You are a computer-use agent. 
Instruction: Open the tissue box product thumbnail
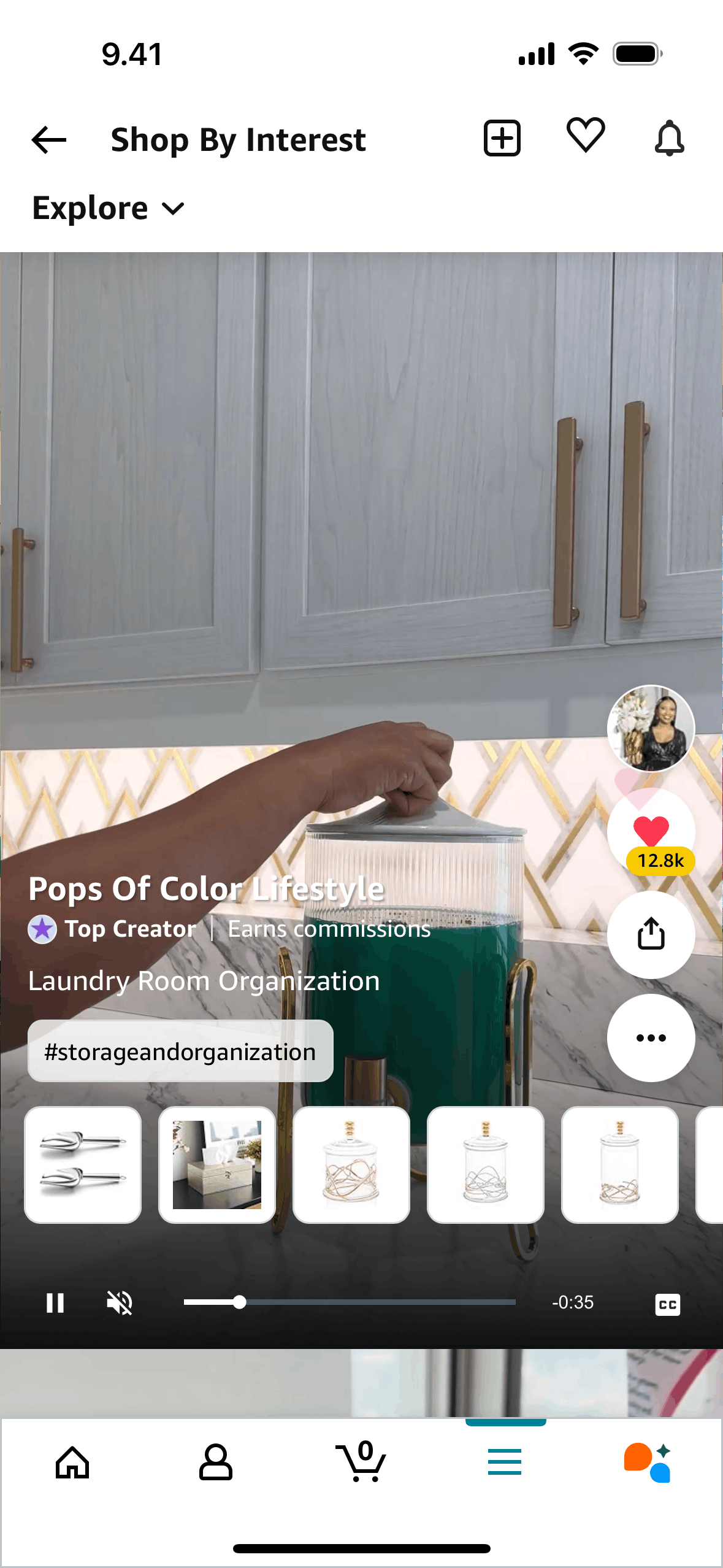click(x=216, y=1164)
